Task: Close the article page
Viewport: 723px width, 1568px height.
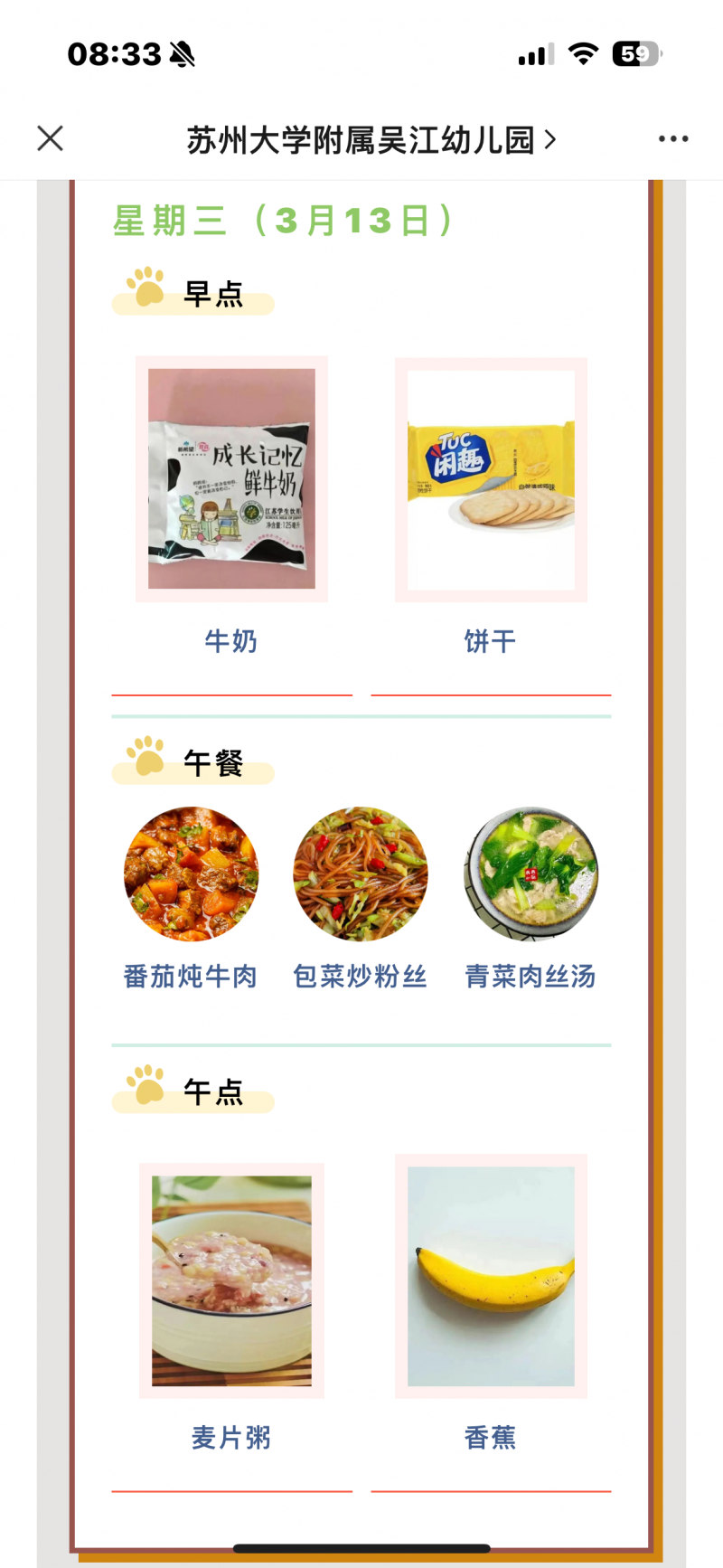Action: [x=51, y=139]
